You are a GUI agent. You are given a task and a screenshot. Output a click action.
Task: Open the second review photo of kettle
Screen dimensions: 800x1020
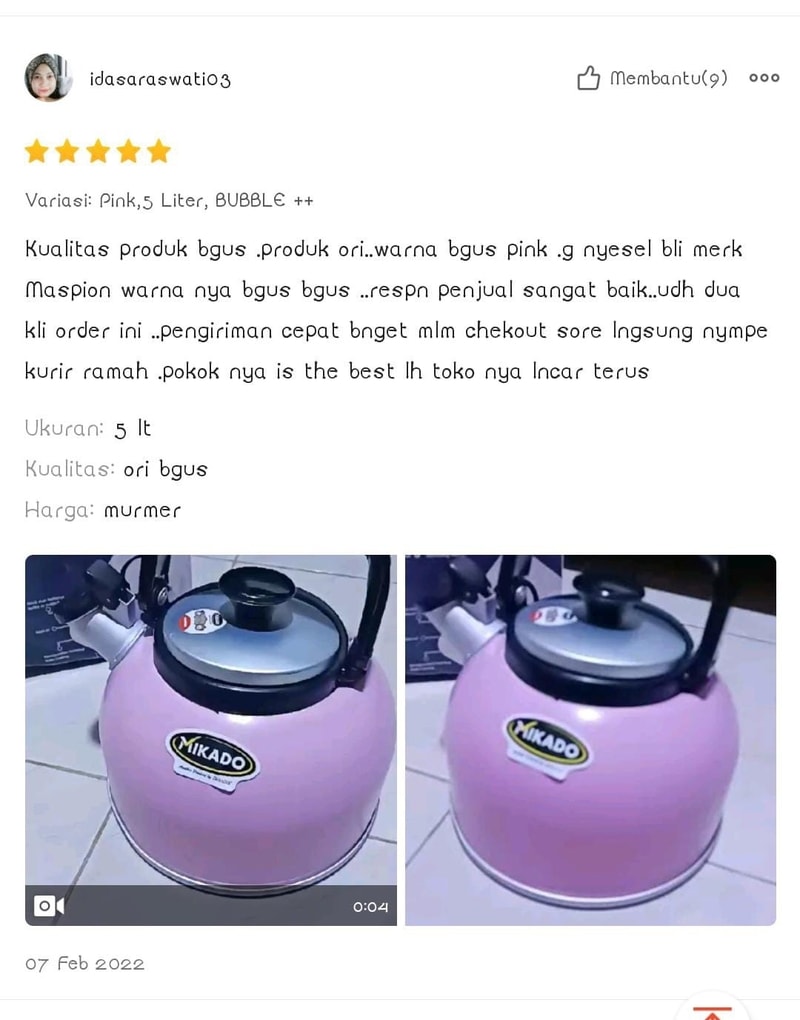pos(590,740)
